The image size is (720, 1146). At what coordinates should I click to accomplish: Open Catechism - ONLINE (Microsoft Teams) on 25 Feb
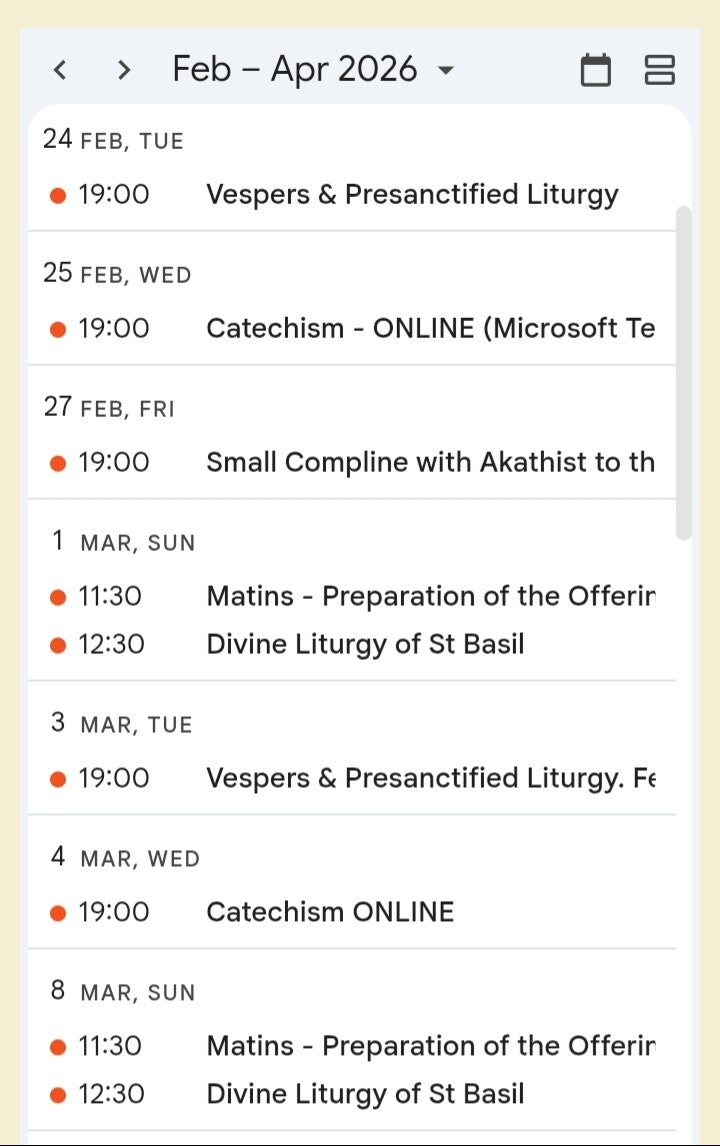pos(430,328)
